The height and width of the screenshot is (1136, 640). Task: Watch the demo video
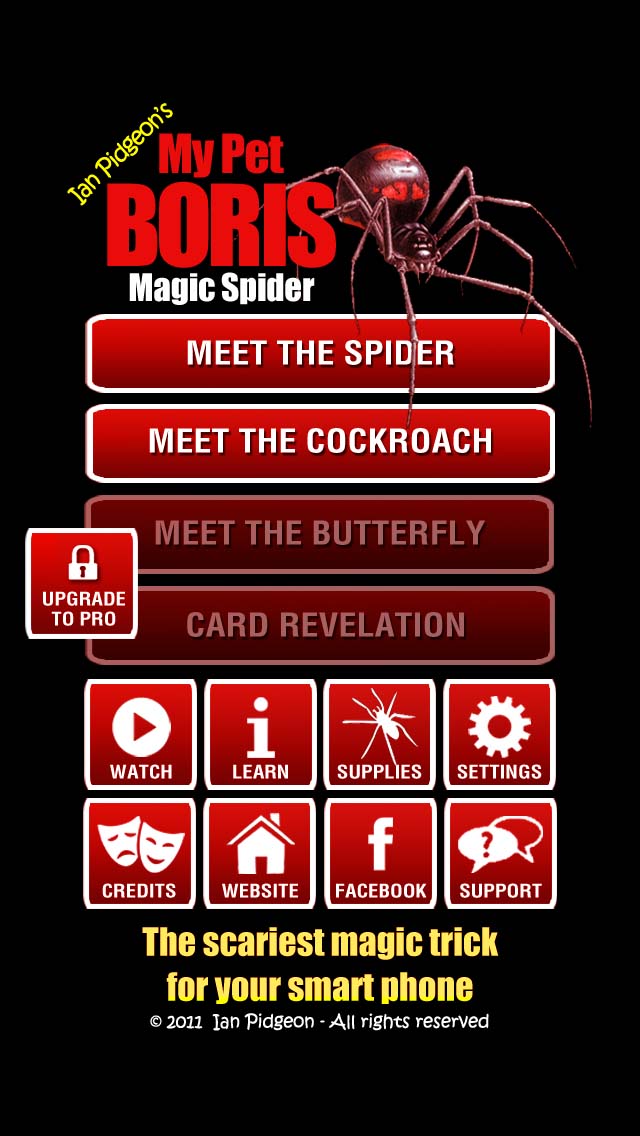point(141,735)
